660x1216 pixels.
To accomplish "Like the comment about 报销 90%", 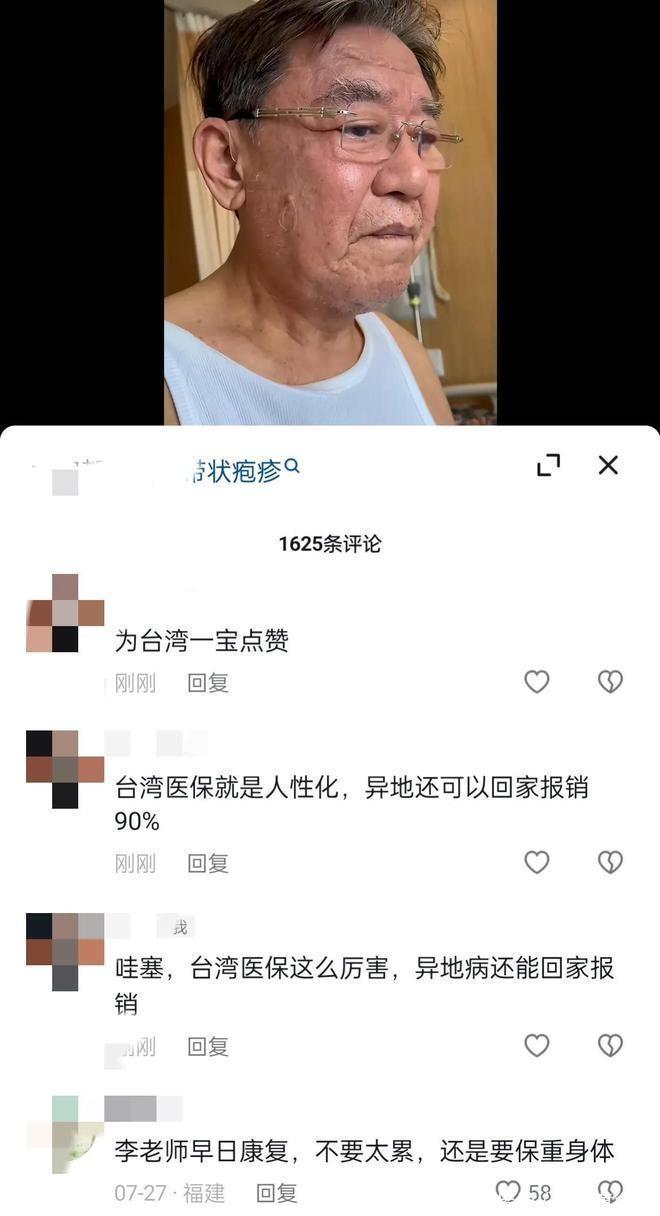I will click(537, 862).
